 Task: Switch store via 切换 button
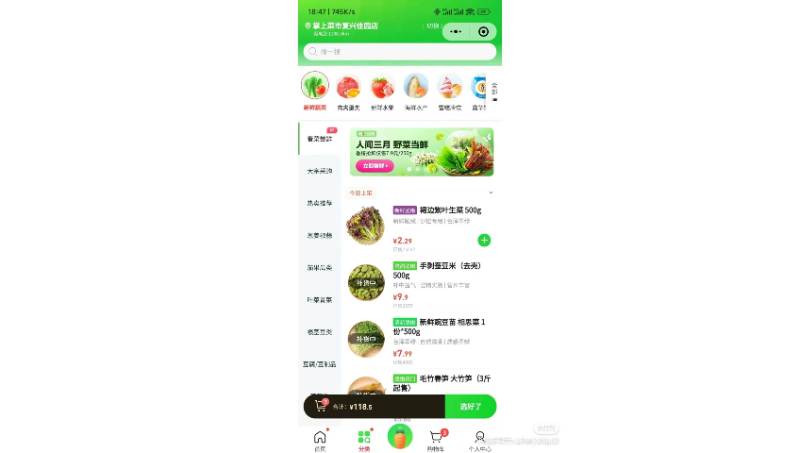pyautogui.click(x=432, y=25)
